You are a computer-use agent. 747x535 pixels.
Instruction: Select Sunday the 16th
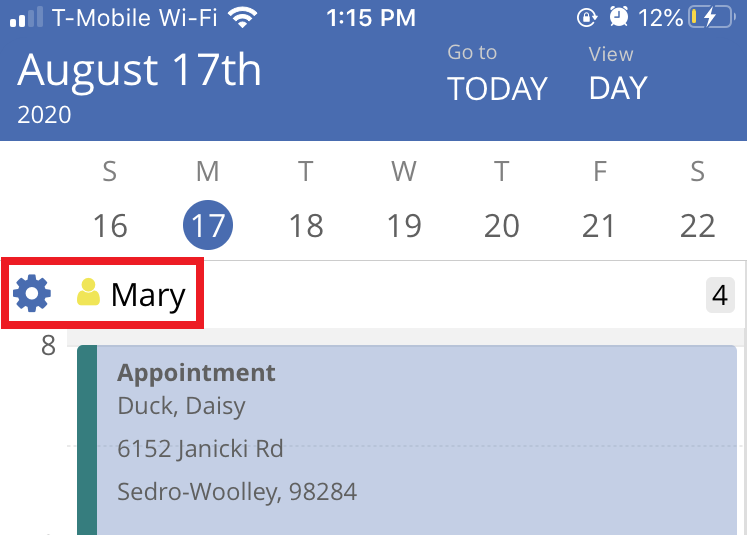(x=110, y=225)
